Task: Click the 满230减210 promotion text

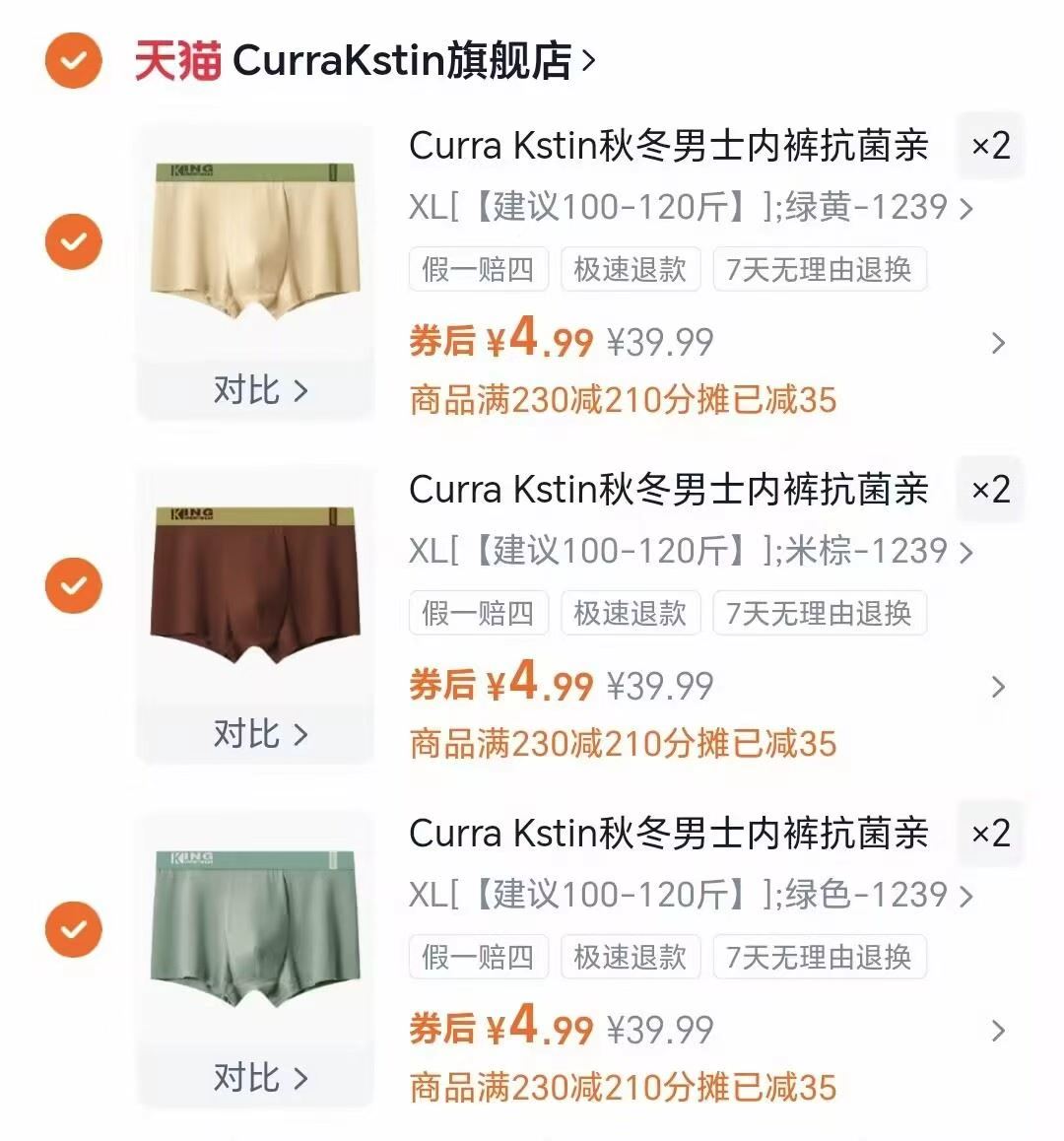Action: [623, 400]
